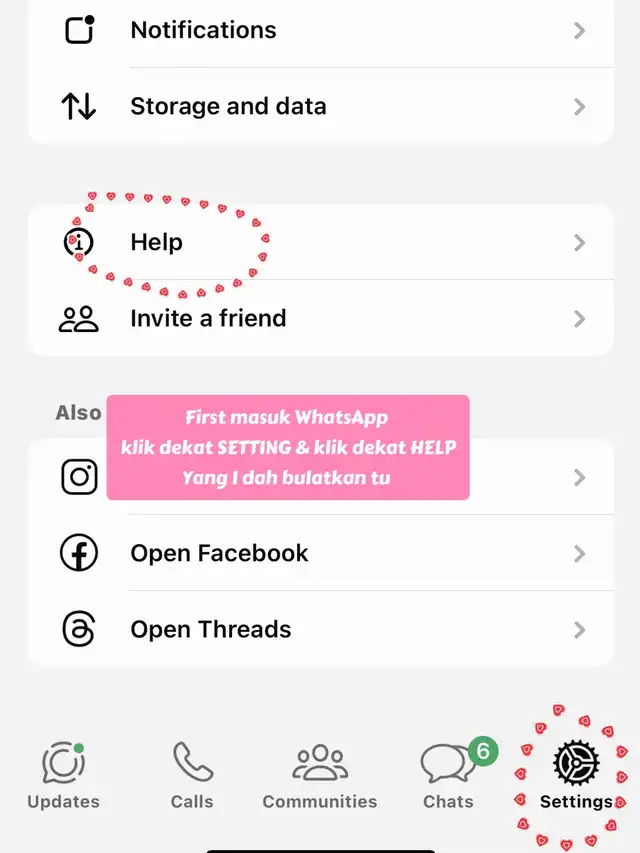The image size is (640, 853).
Task: Switch to the Updates tab
Action: pos(63,776)
